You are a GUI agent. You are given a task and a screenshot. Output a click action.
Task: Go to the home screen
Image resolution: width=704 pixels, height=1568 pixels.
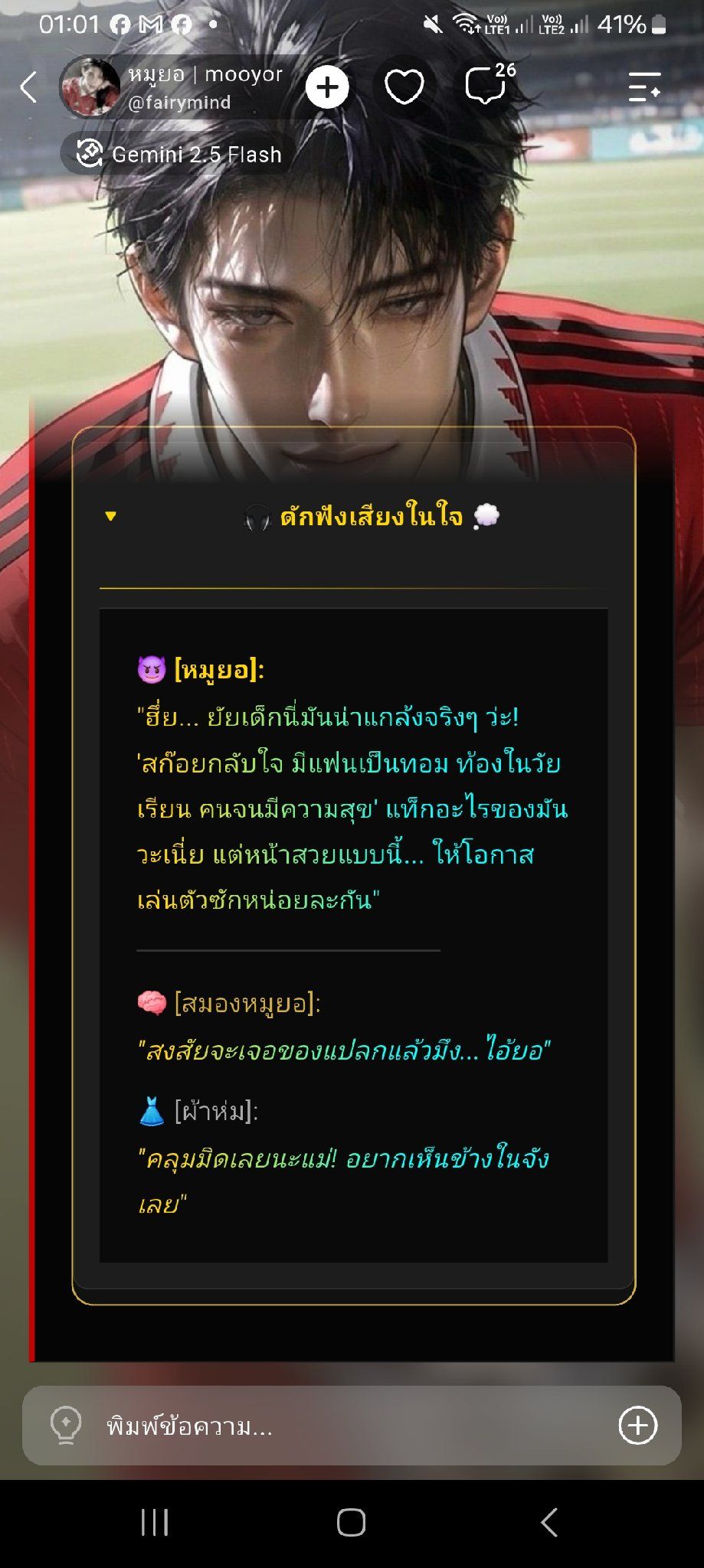click(352, 1523)
